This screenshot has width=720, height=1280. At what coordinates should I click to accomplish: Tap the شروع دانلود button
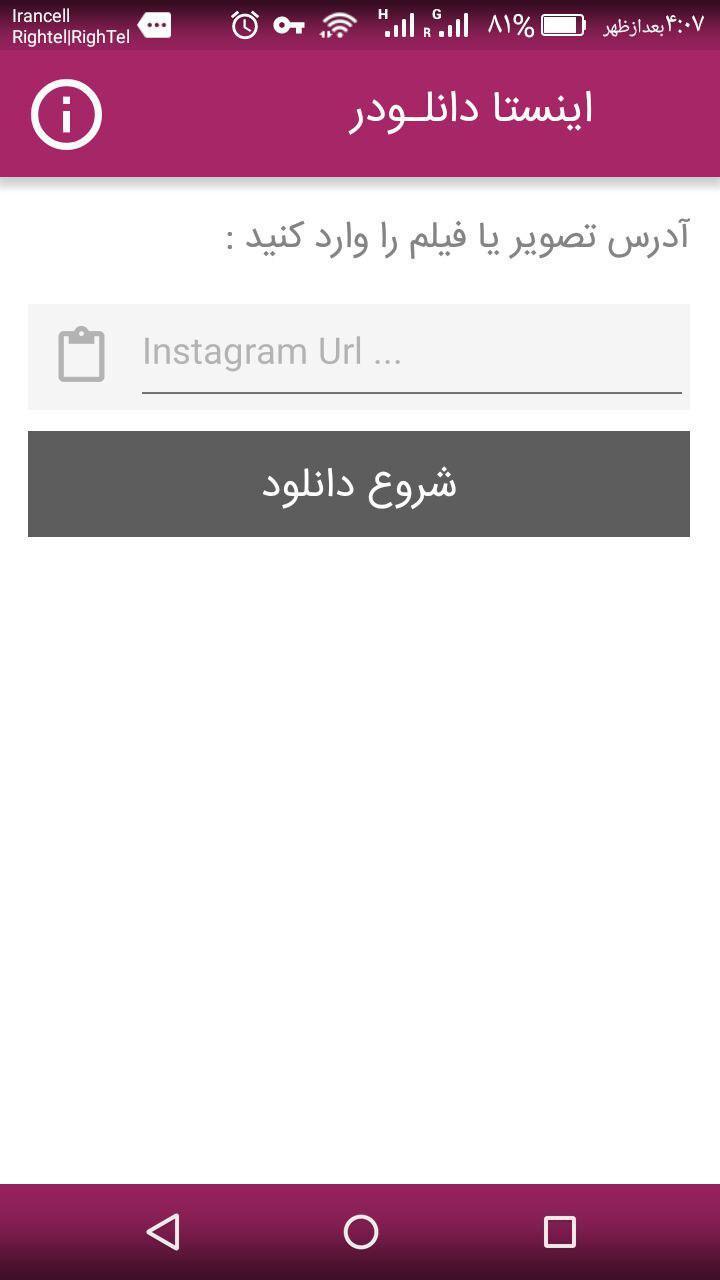coord(358,484)
